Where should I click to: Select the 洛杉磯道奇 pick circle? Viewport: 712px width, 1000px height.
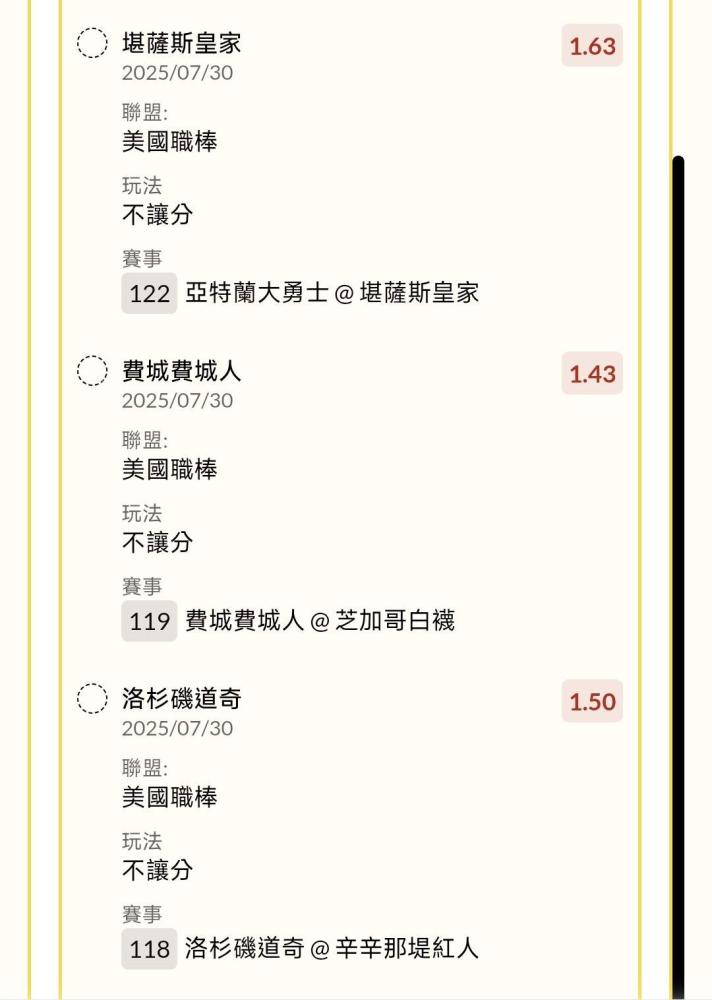click(93, 698)
